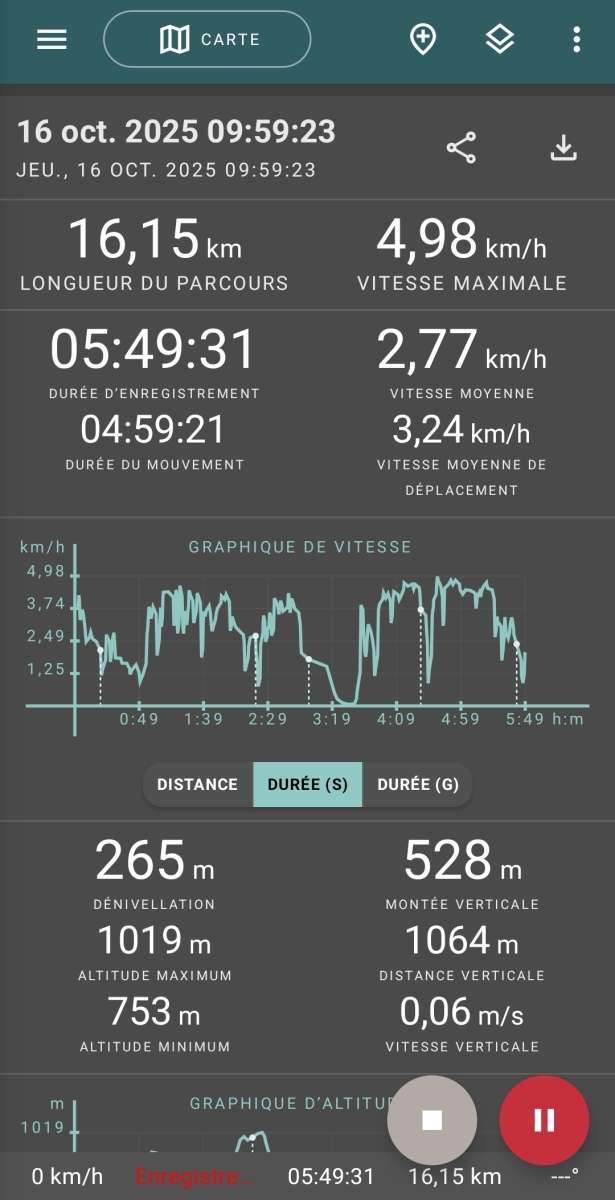
Task: Download the track file
Action: 564,149
